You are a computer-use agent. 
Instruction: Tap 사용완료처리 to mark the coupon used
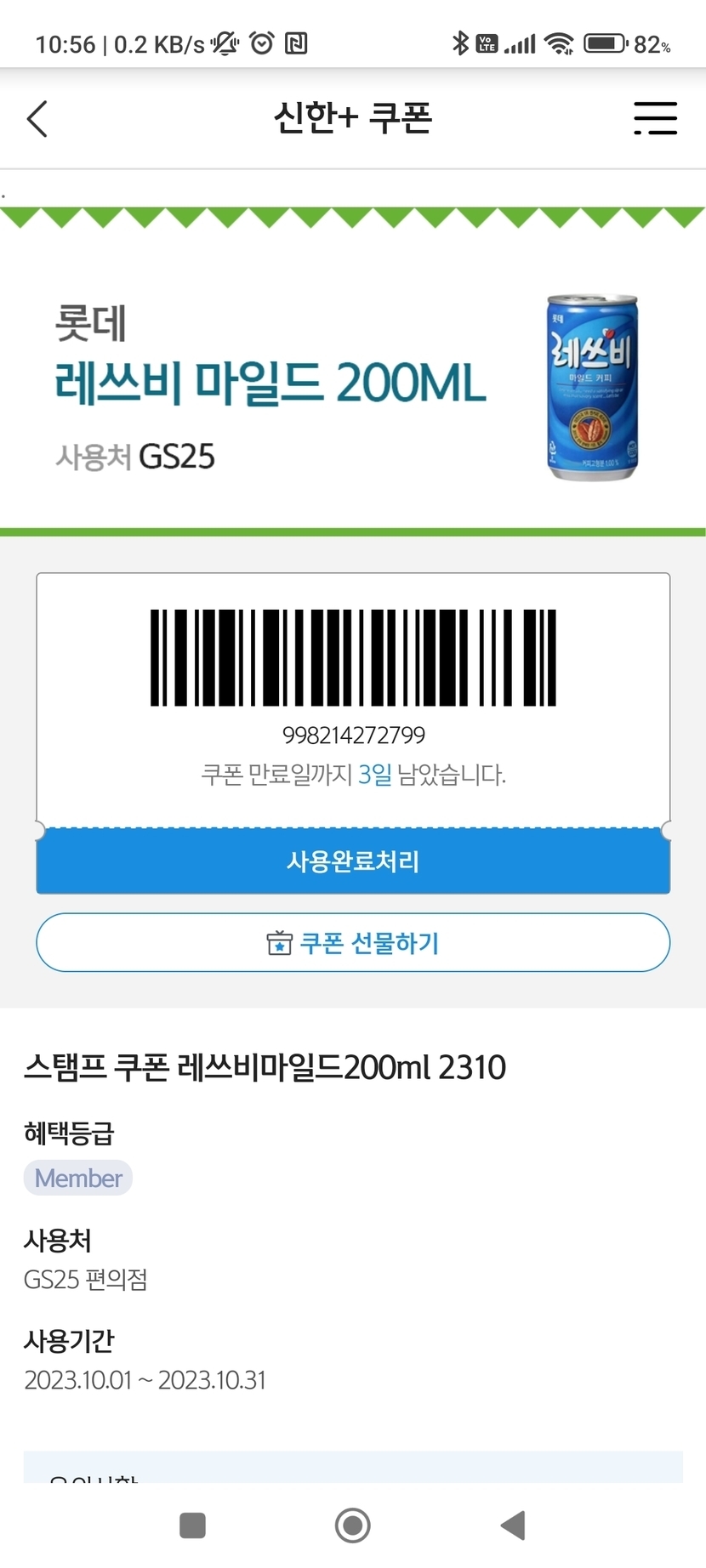click(x=353, y=861)
